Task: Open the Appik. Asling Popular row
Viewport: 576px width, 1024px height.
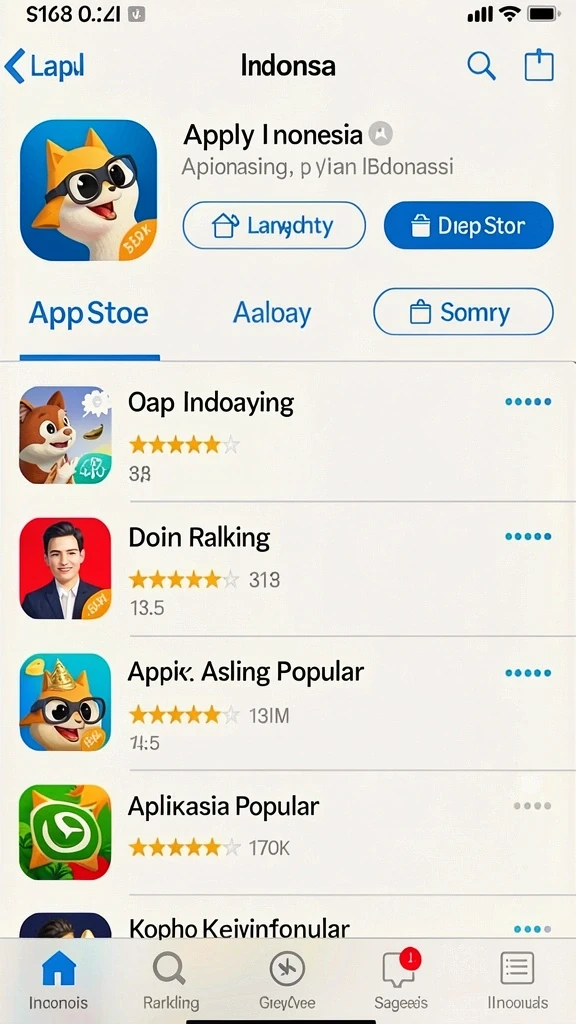Action: [288, 703]
